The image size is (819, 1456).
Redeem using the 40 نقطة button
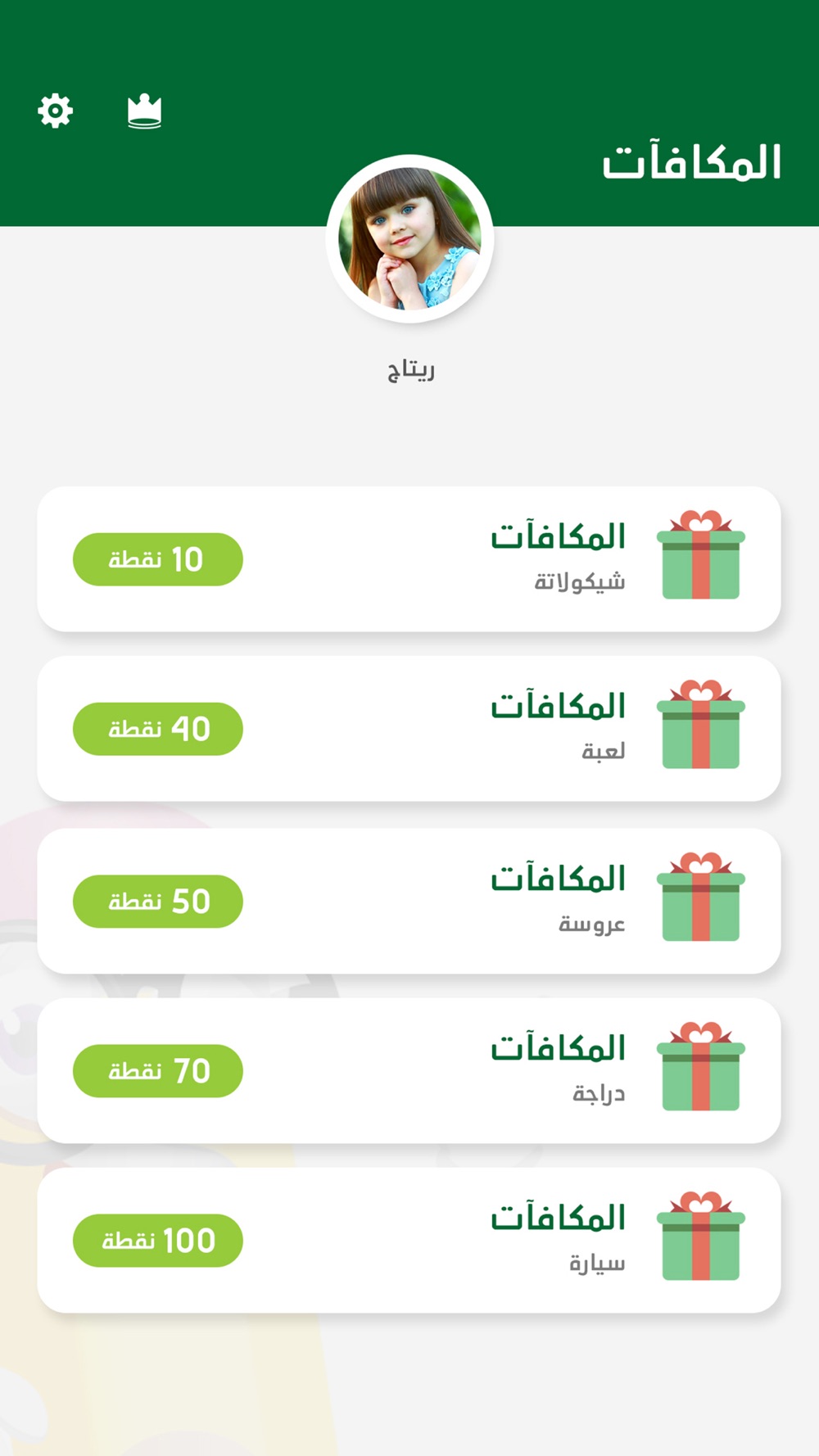(158, 729)
